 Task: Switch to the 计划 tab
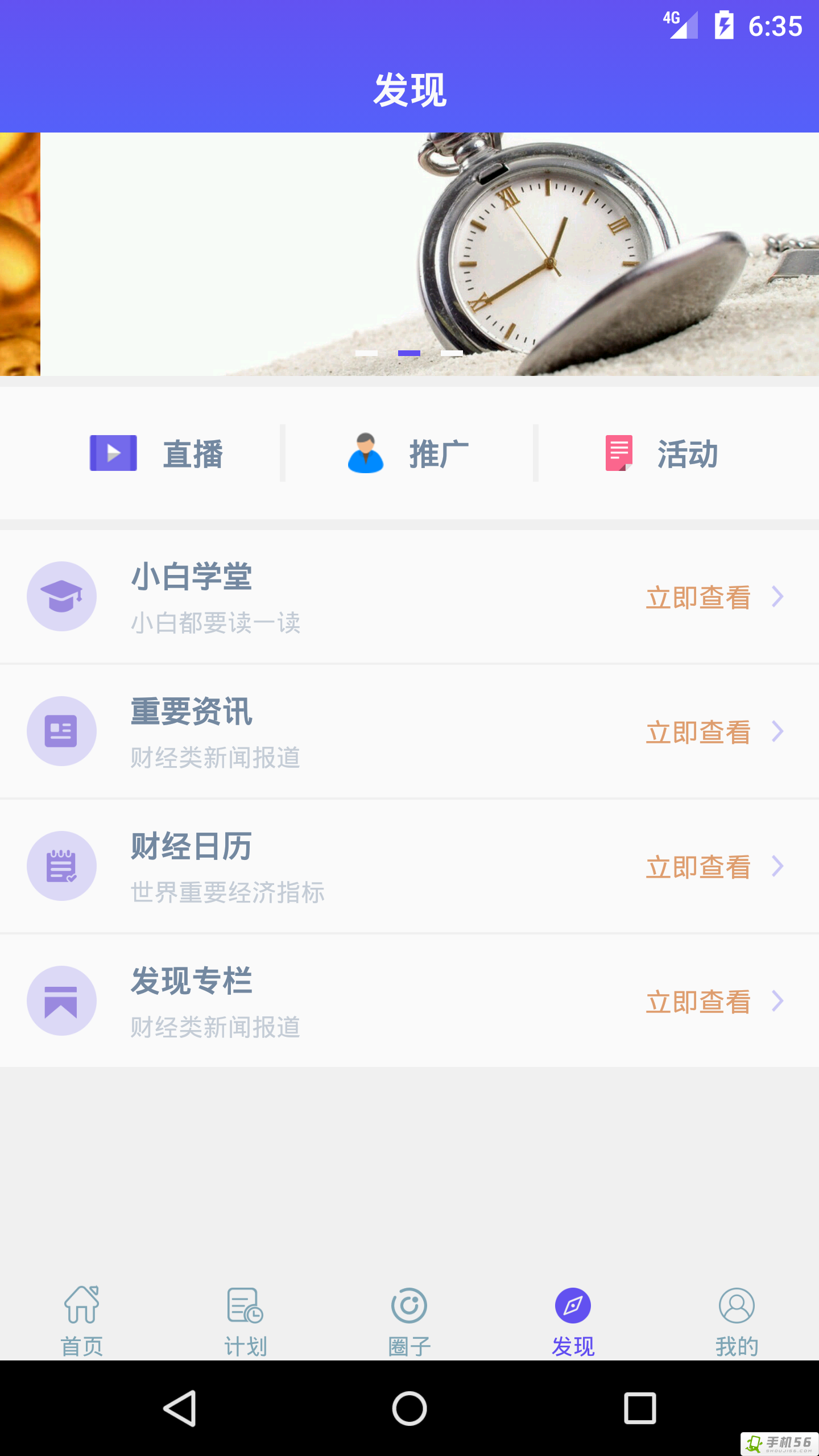pos(246,1321)
